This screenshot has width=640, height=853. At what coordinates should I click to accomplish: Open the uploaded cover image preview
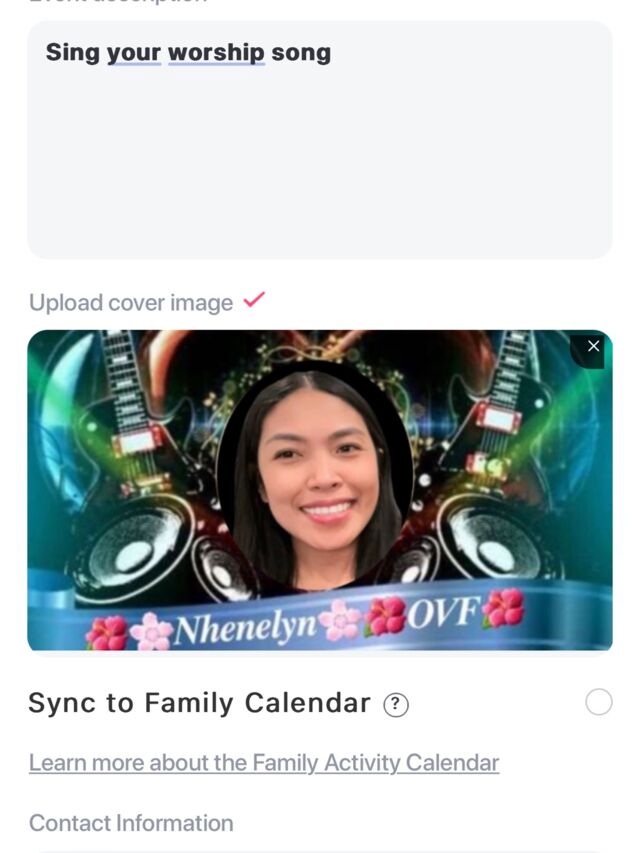(319, 490)
